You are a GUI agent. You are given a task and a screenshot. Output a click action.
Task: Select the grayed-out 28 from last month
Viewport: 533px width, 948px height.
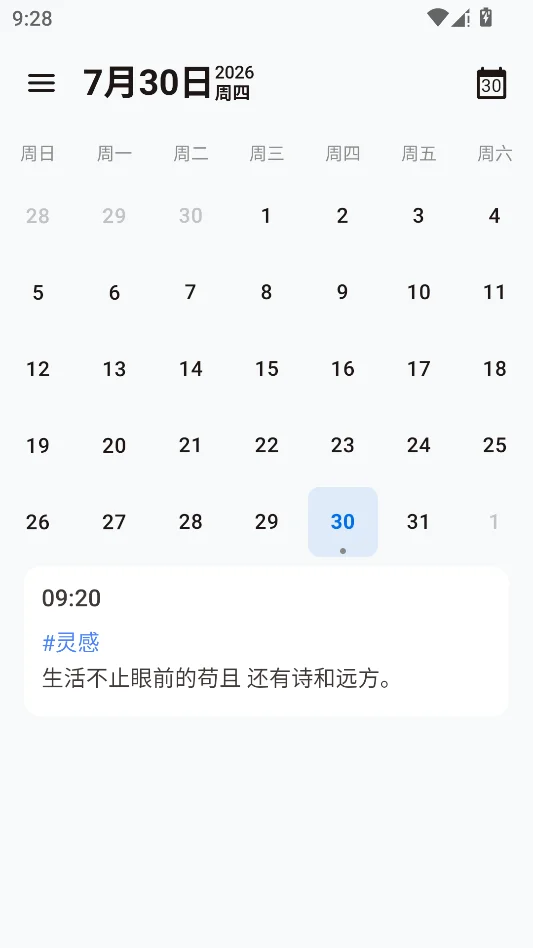click(37, 216)
